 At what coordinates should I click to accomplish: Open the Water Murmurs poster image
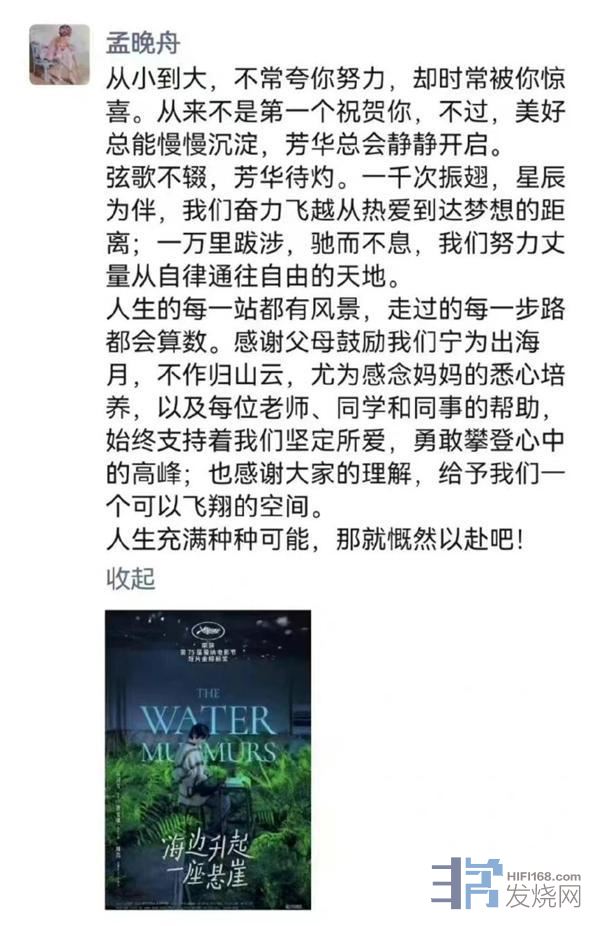pyautogui.click(x=208, y=759)
